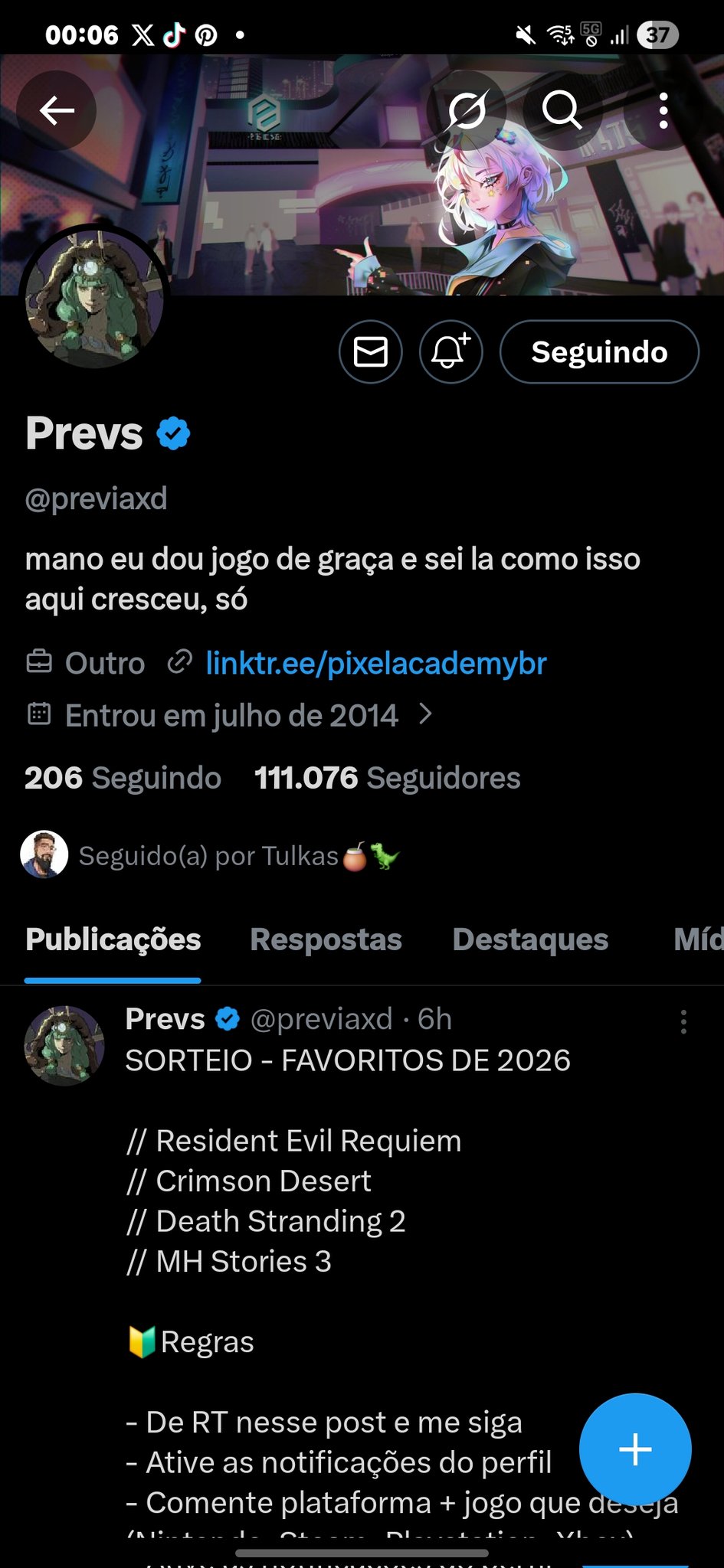View the 111.076 Seguidores list
Screen dimensions: 724x1568
[387, 778]
